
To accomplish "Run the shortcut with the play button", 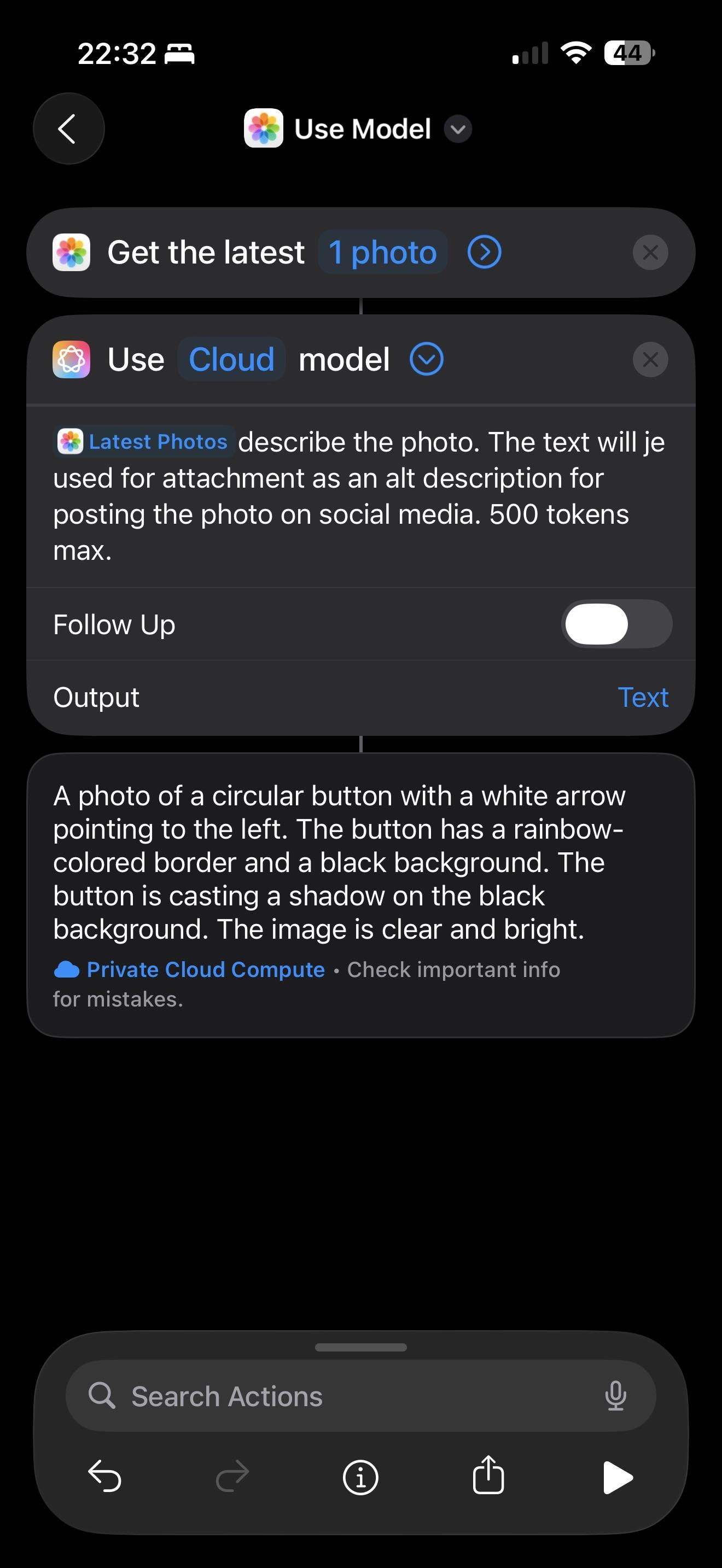I will click(x=618, y=1477).
